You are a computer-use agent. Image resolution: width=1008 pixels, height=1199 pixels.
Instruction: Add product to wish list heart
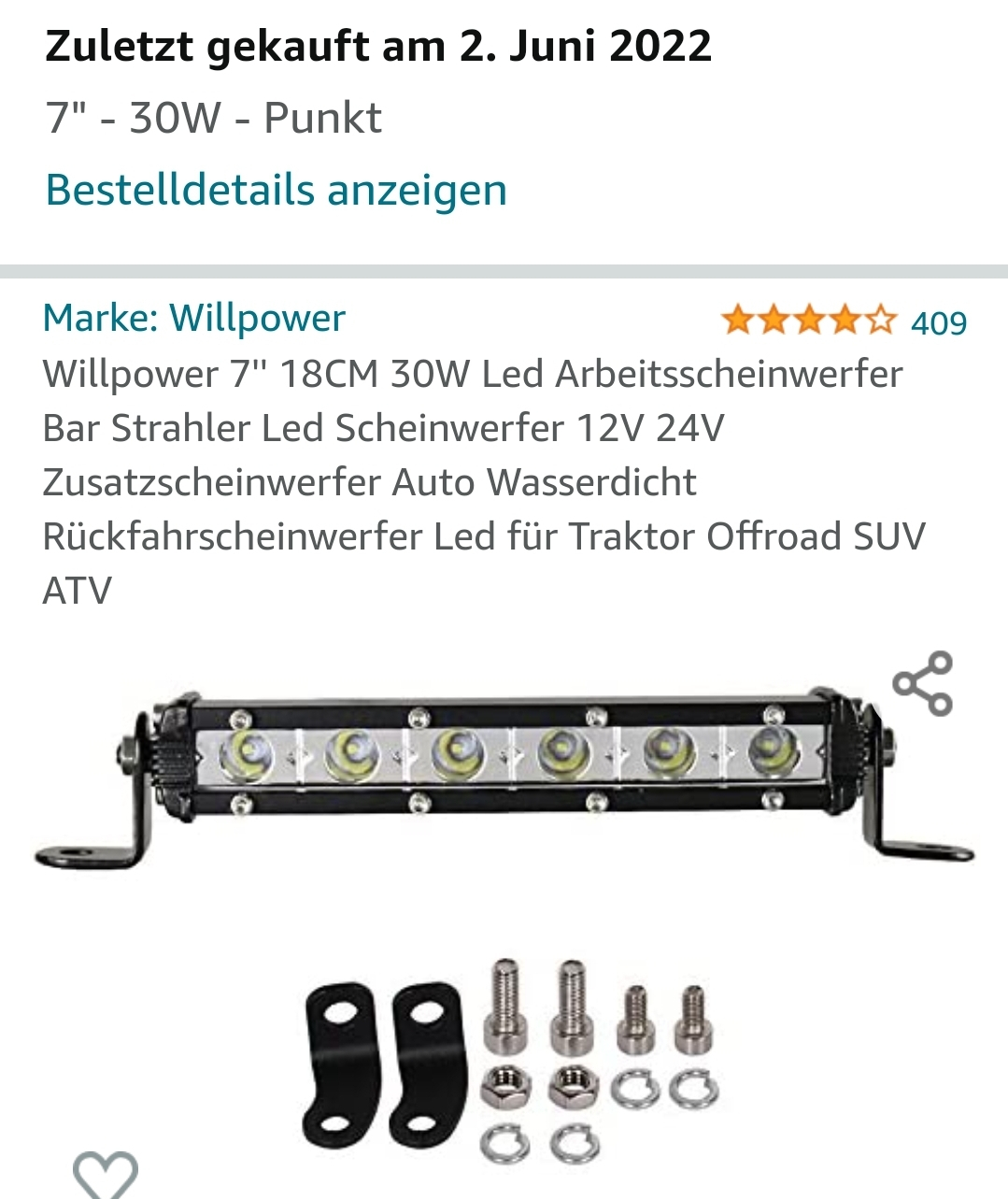[x=106, y=1176]
